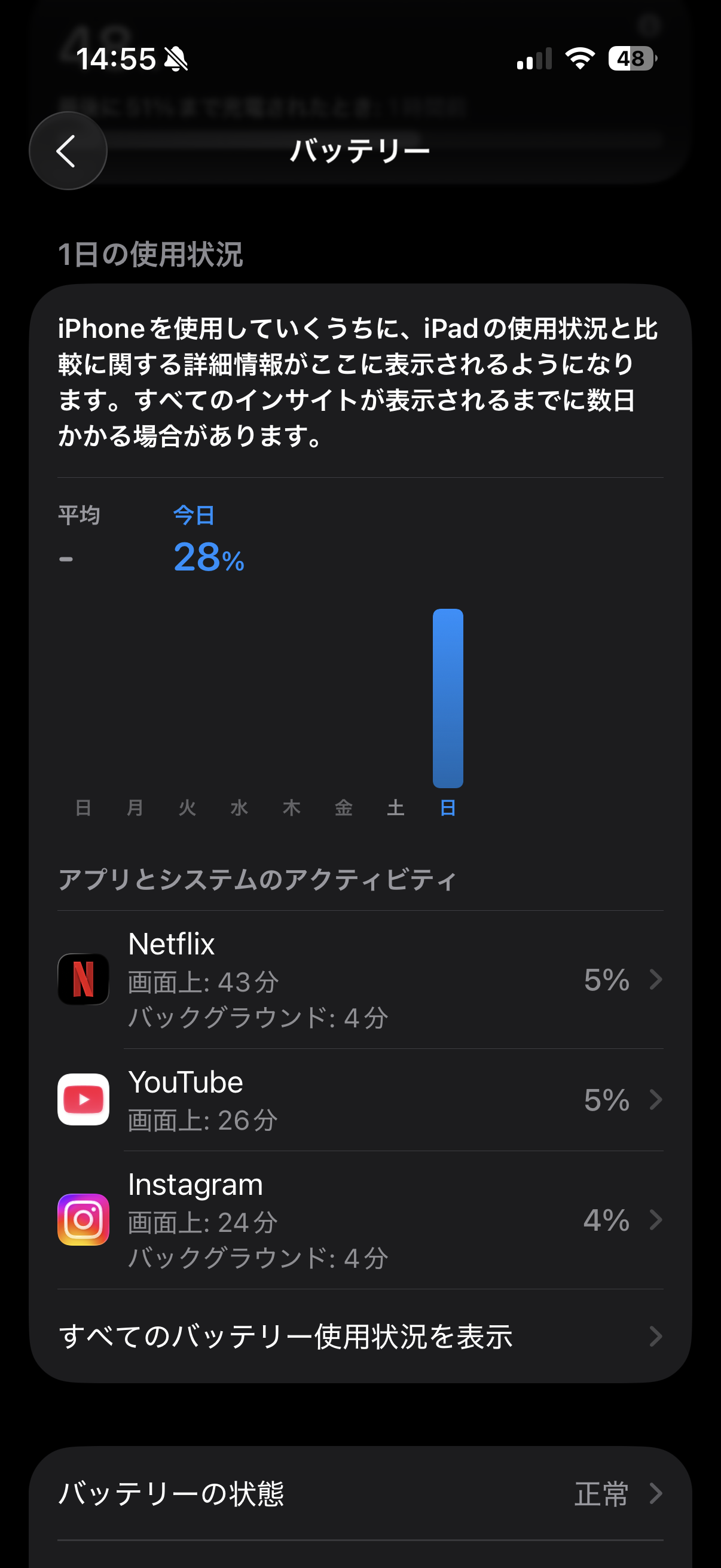Open Netflix battery usage details
The width and height of the screenshot is (721, 1568).
coord(360,980)
